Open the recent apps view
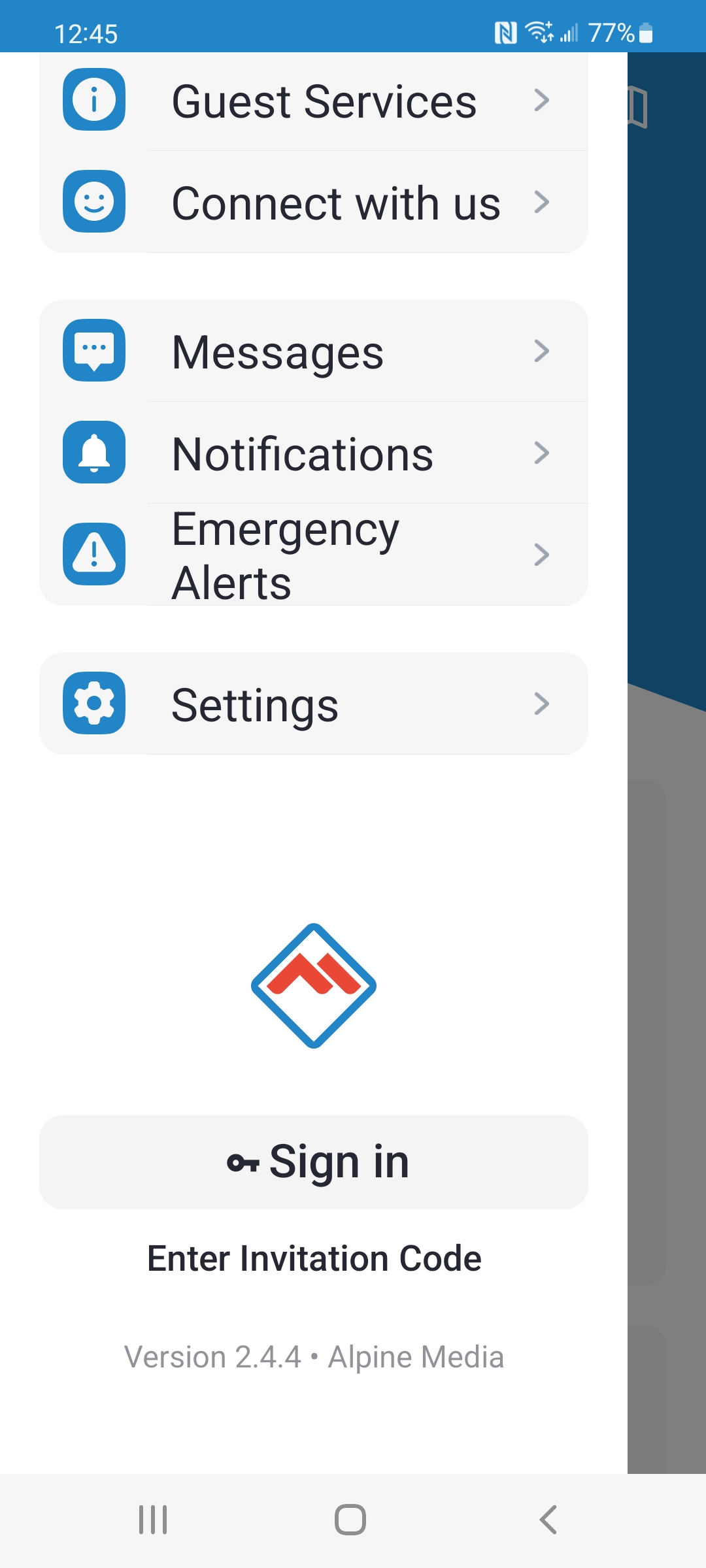706x1568 pixels. tap(153, 1520)
